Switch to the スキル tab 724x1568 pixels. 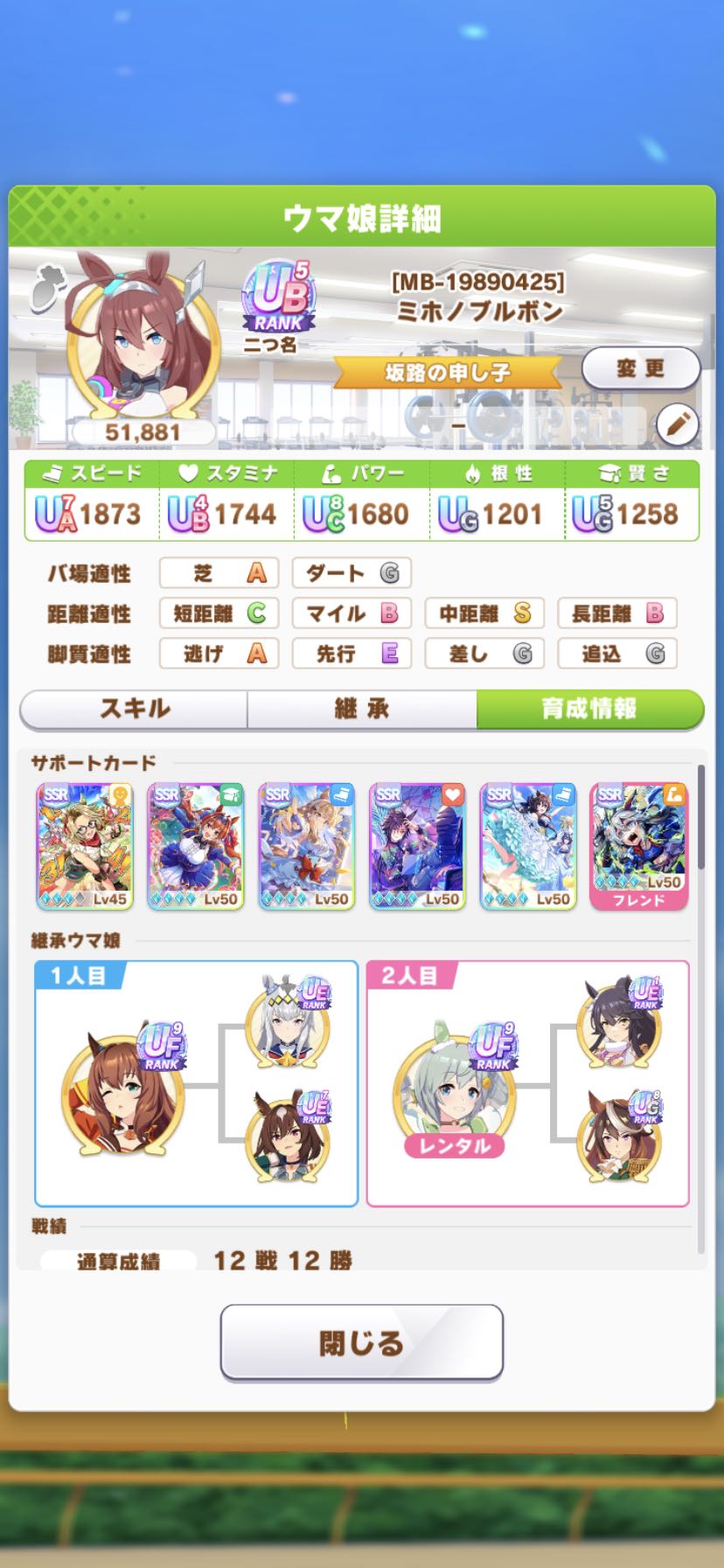134,709
